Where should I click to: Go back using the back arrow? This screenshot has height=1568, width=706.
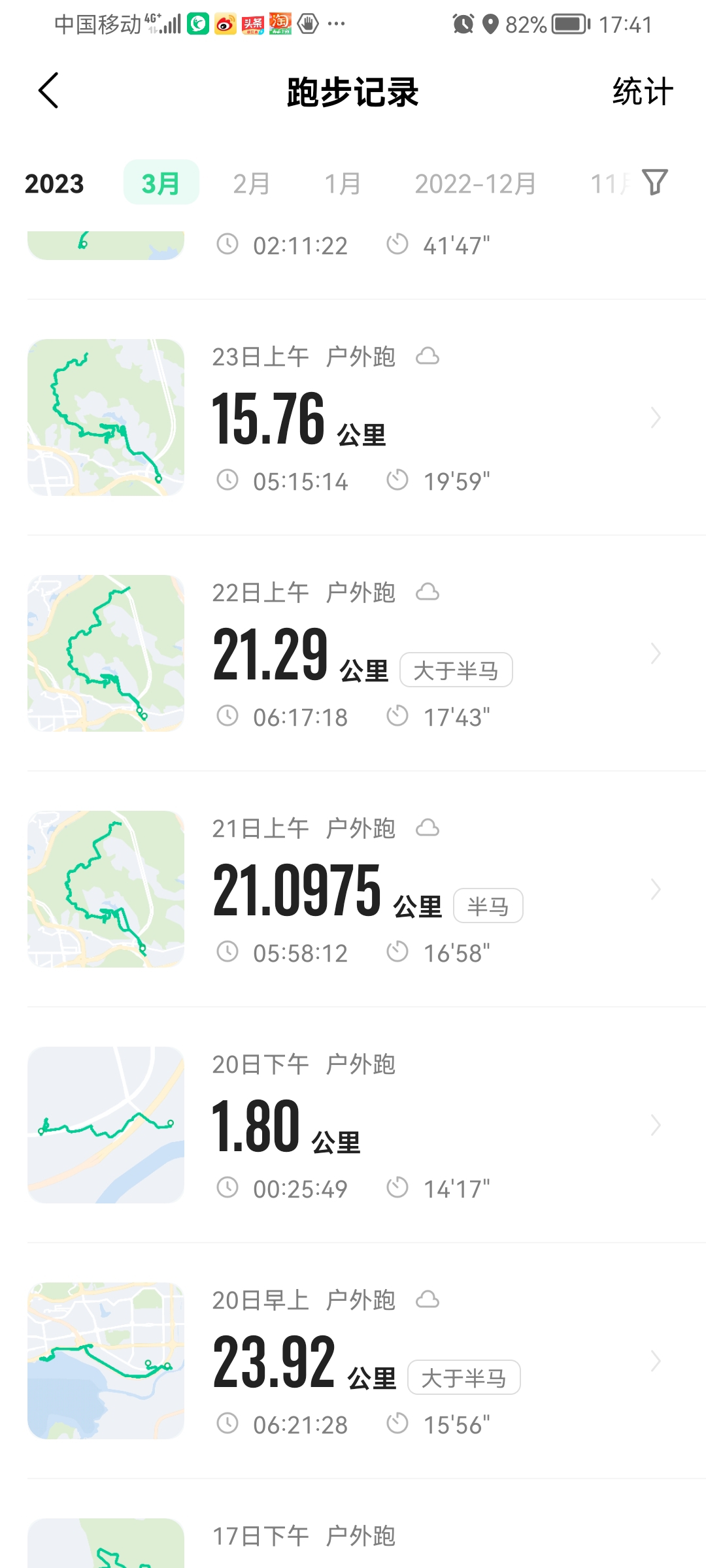[48, 91]
